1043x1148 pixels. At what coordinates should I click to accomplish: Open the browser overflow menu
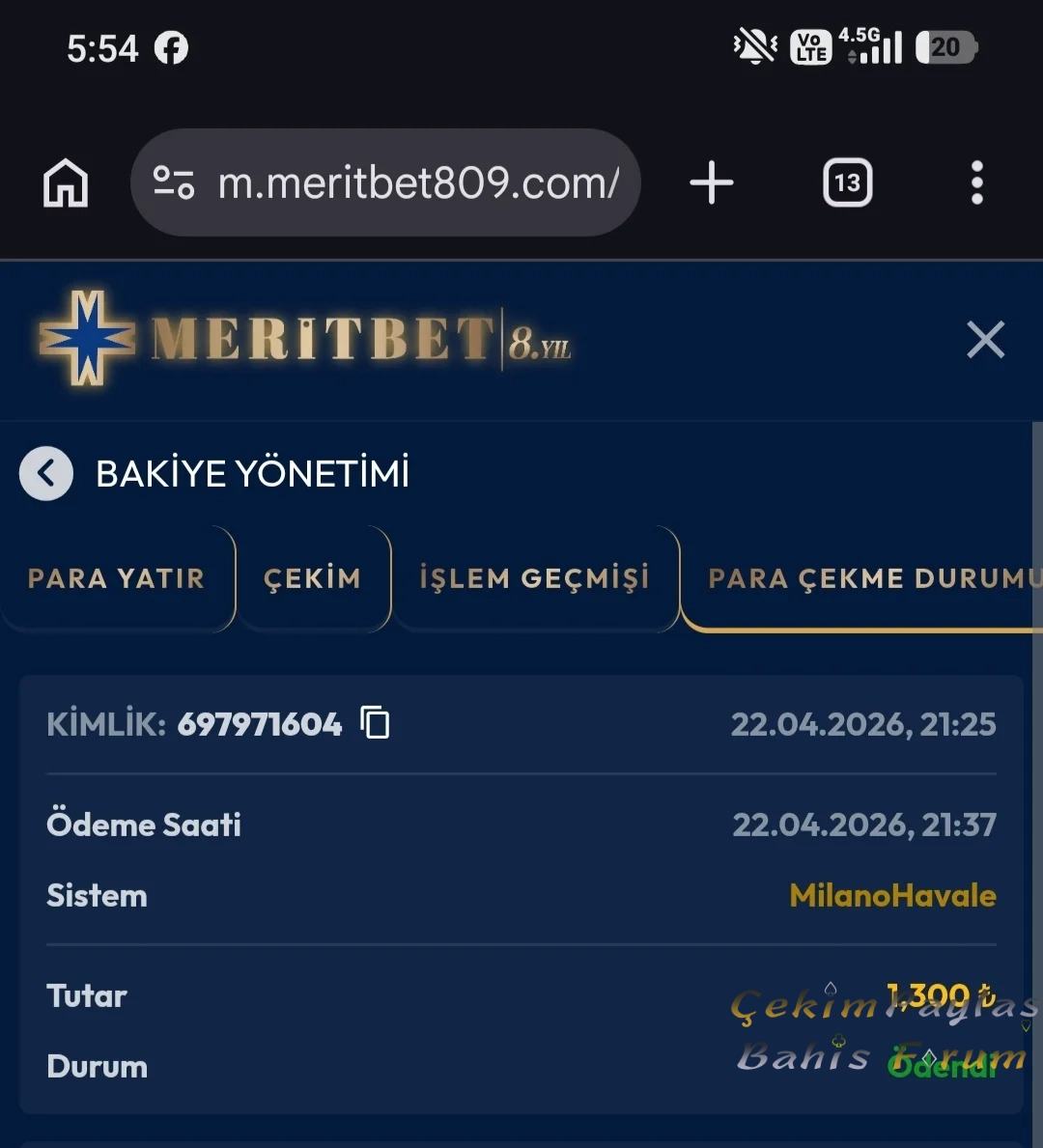point(976,182)
